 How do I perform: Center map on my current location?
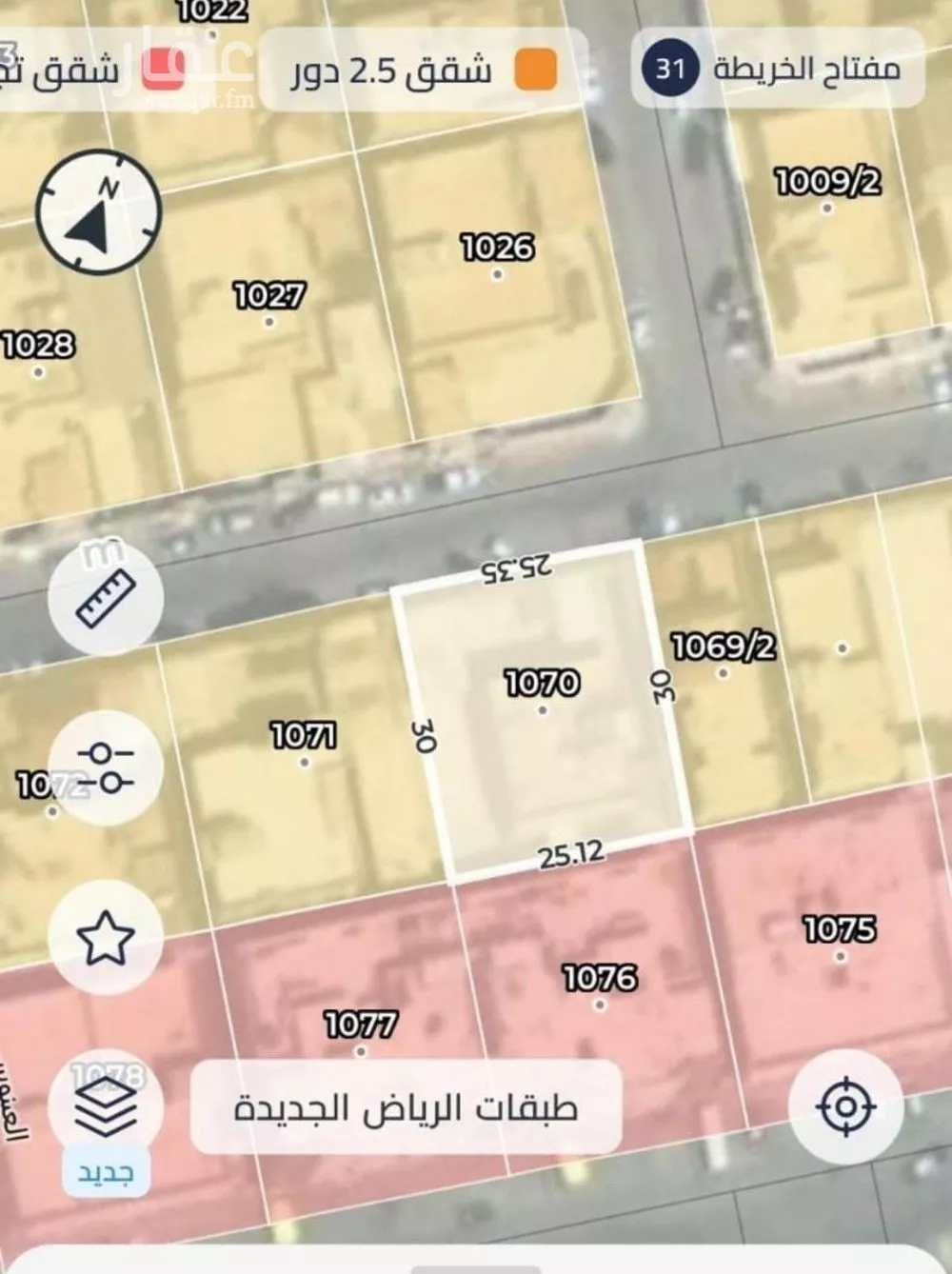tap(845, 1106)
